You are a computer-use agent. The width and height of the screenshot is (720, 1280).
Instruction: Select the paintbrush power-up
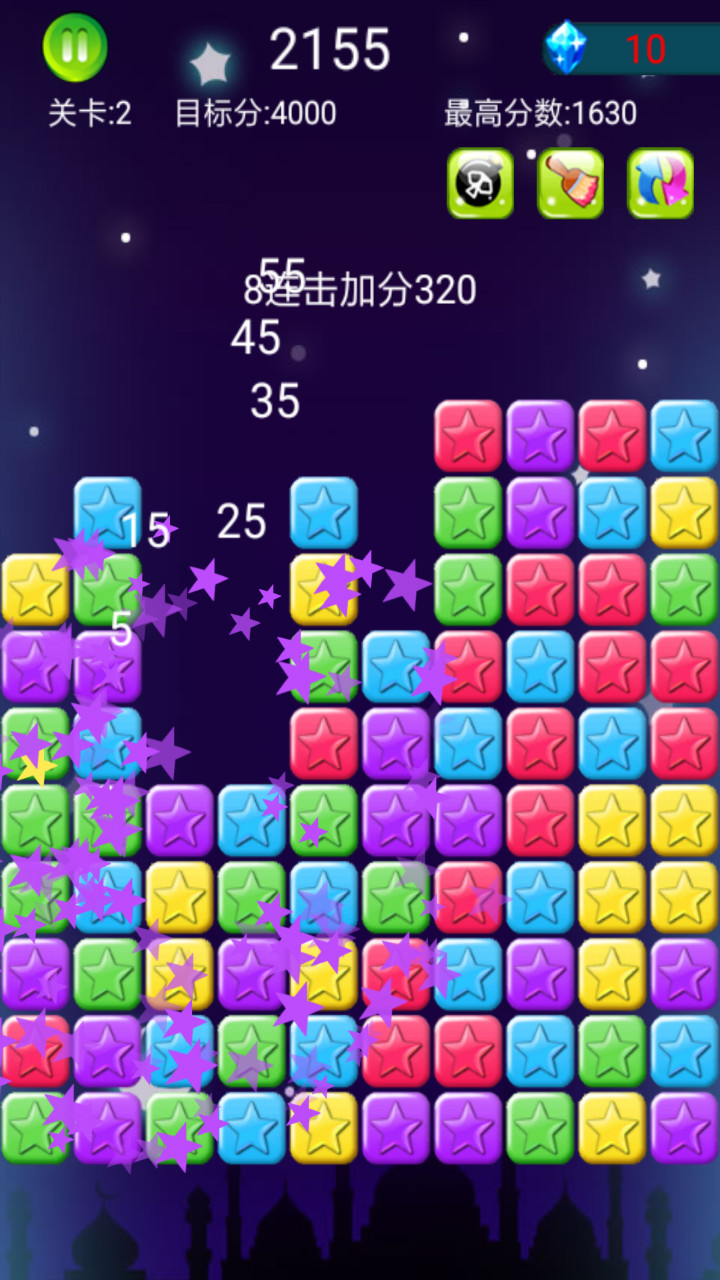tap(570, 183)
